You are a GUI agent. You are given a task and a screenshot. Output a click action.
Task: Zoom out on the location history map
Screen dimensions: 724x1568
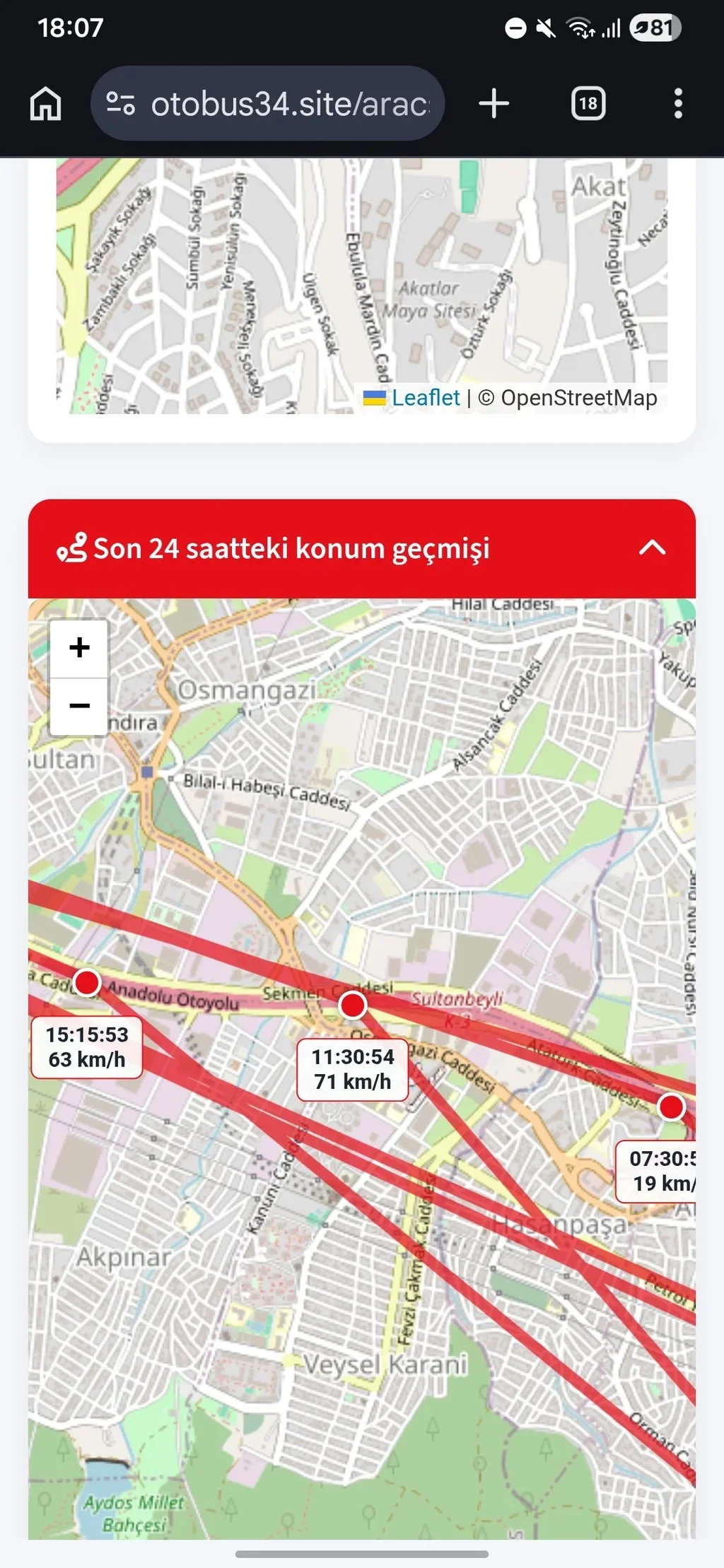pyautogui.click(x=79, y=706)
